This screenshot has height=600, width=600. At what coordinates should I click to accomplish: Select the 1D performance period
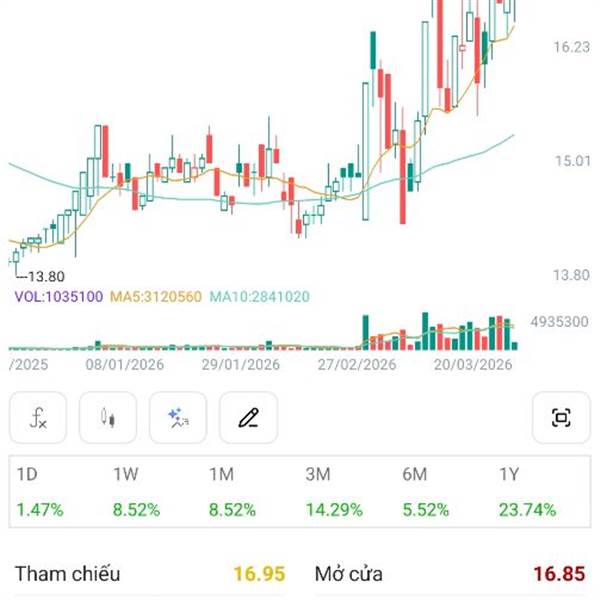pyautogui.click(x=40, y=492)
